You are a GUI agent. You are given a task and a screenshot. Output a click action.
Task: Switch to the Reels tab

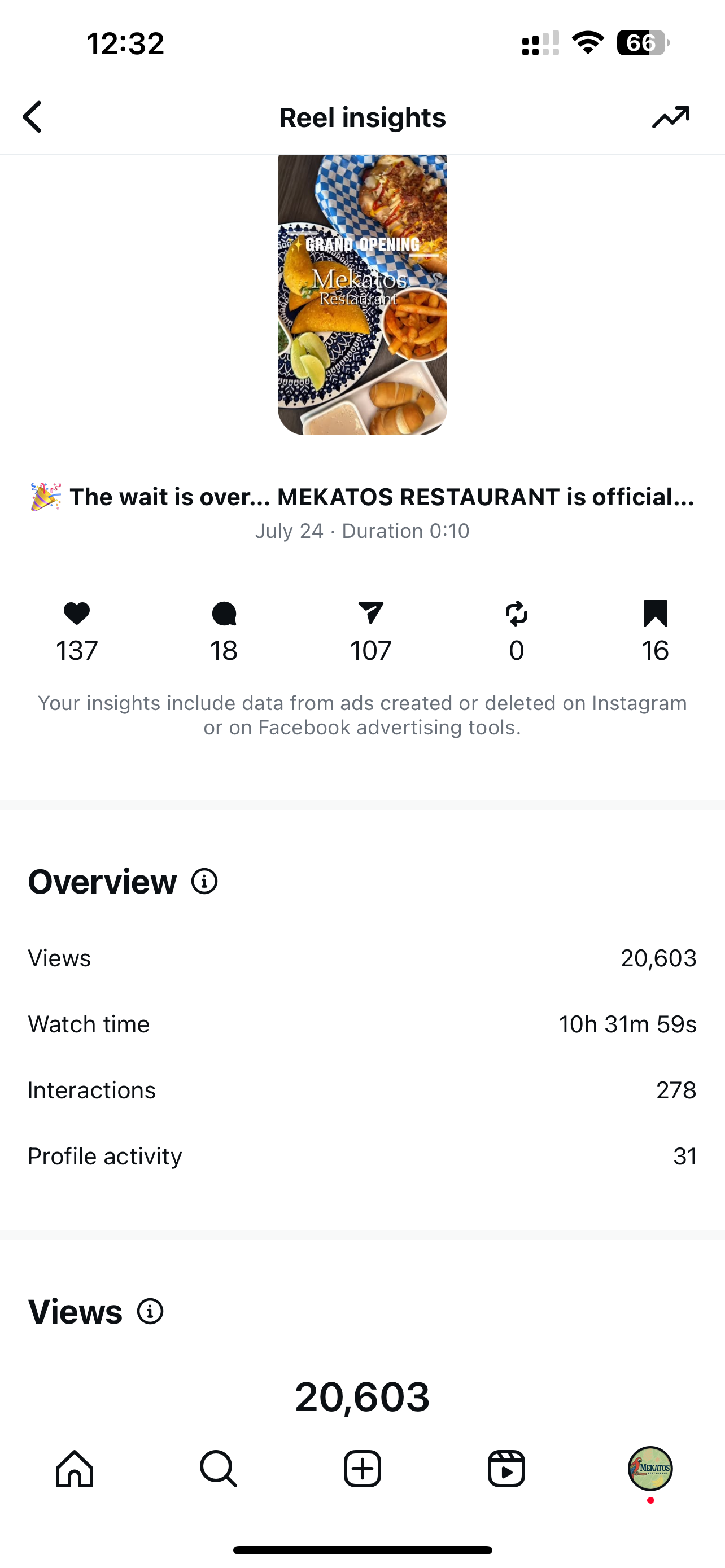point(506,1468)
